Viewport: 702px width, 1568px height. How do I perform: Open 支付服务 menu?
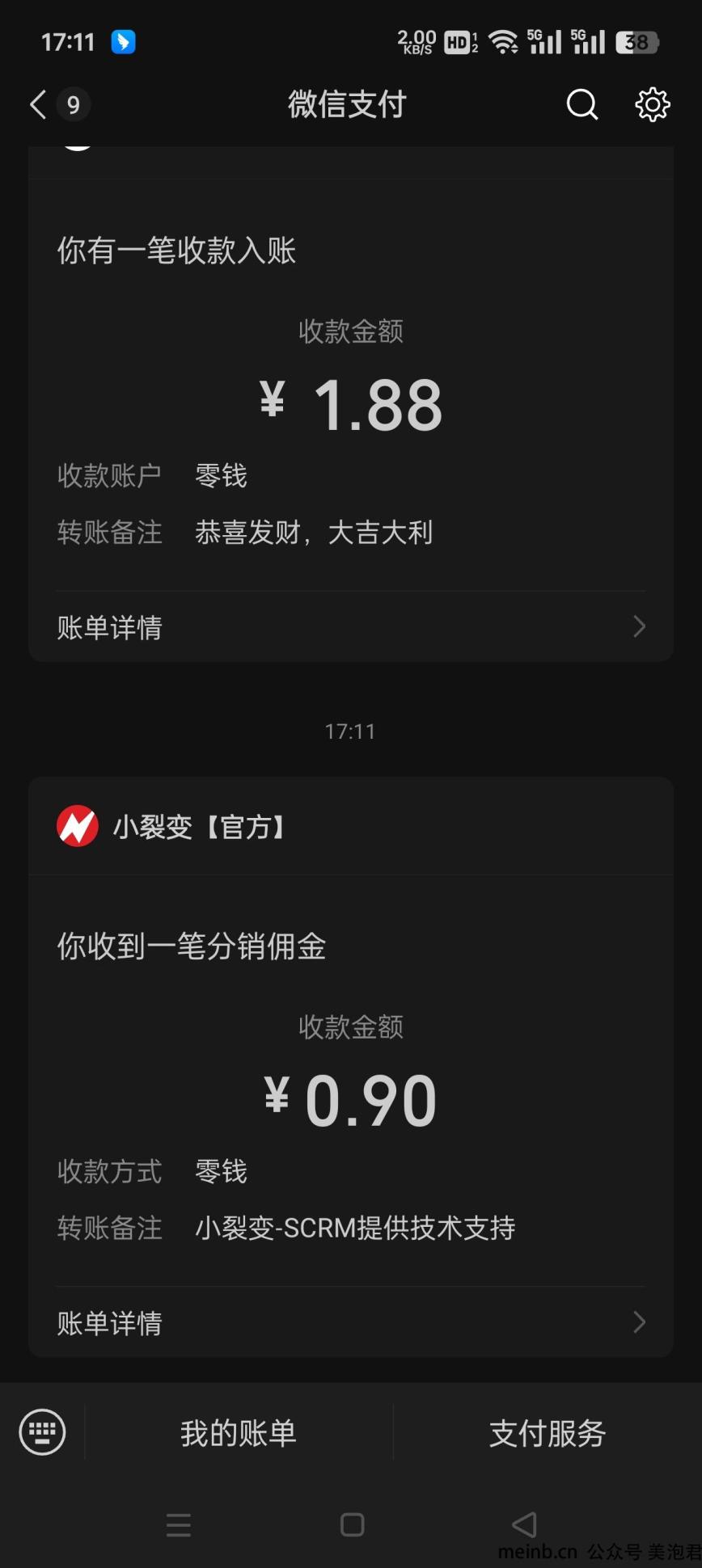548,1433
